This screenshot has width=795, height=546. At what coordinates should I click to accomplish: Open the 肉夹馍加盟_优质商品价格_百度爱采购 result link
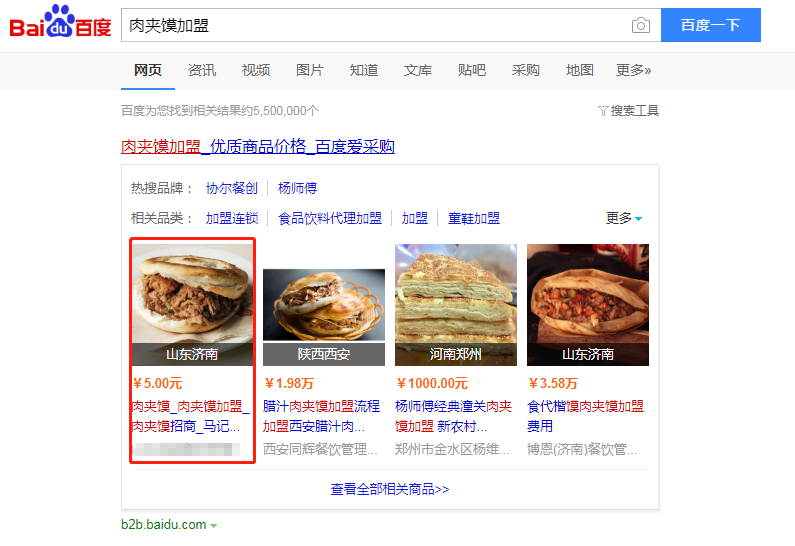[258, 147]
